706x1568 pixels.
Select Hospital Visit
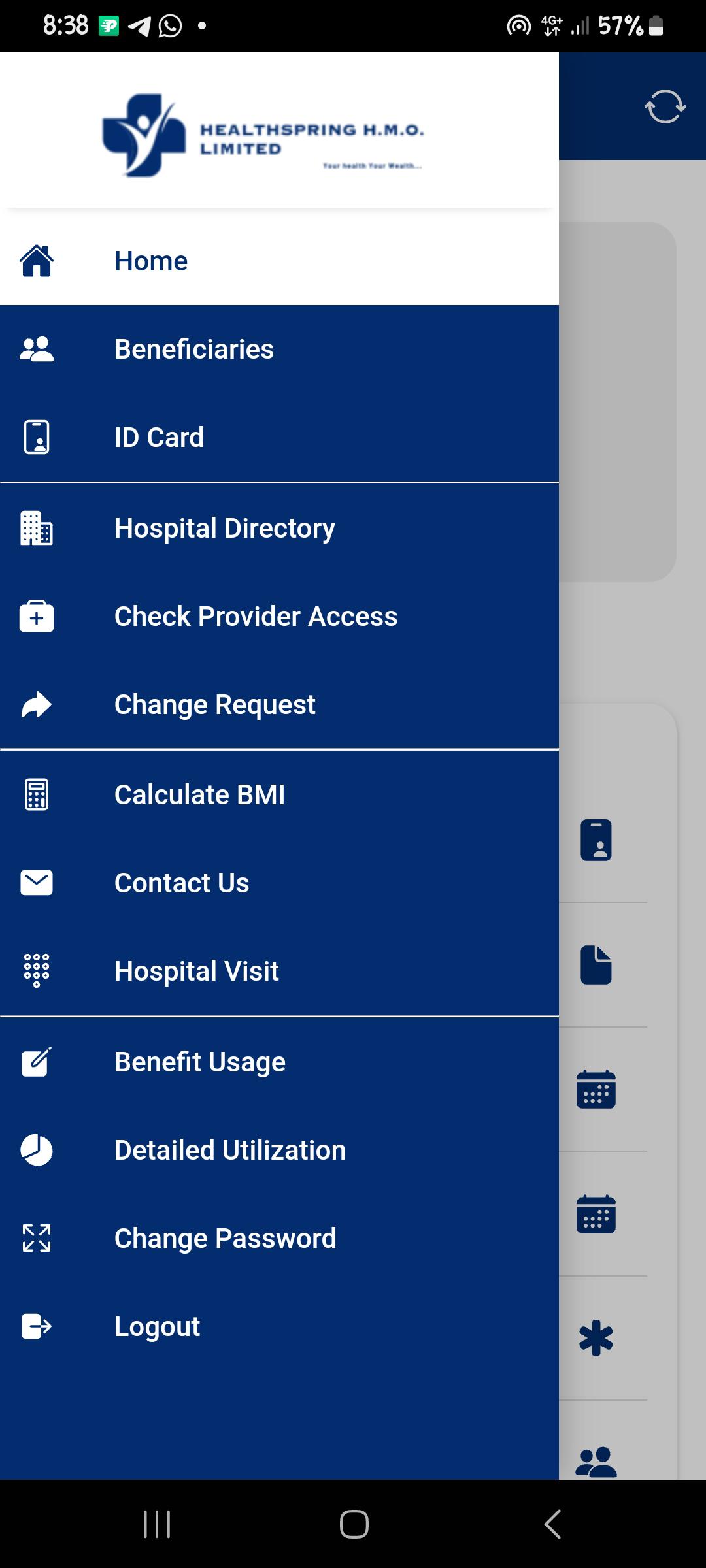[x=196, y=972]
